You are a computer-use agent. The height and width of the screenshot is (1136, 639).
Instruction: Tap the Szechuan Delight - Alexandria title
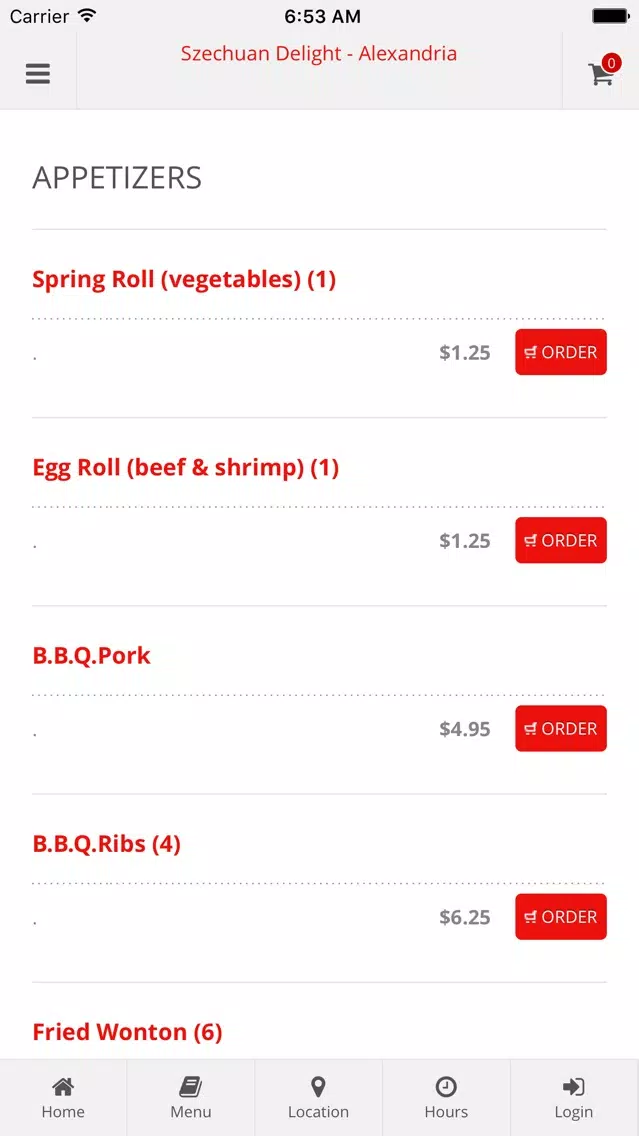[x=319, y=54]
